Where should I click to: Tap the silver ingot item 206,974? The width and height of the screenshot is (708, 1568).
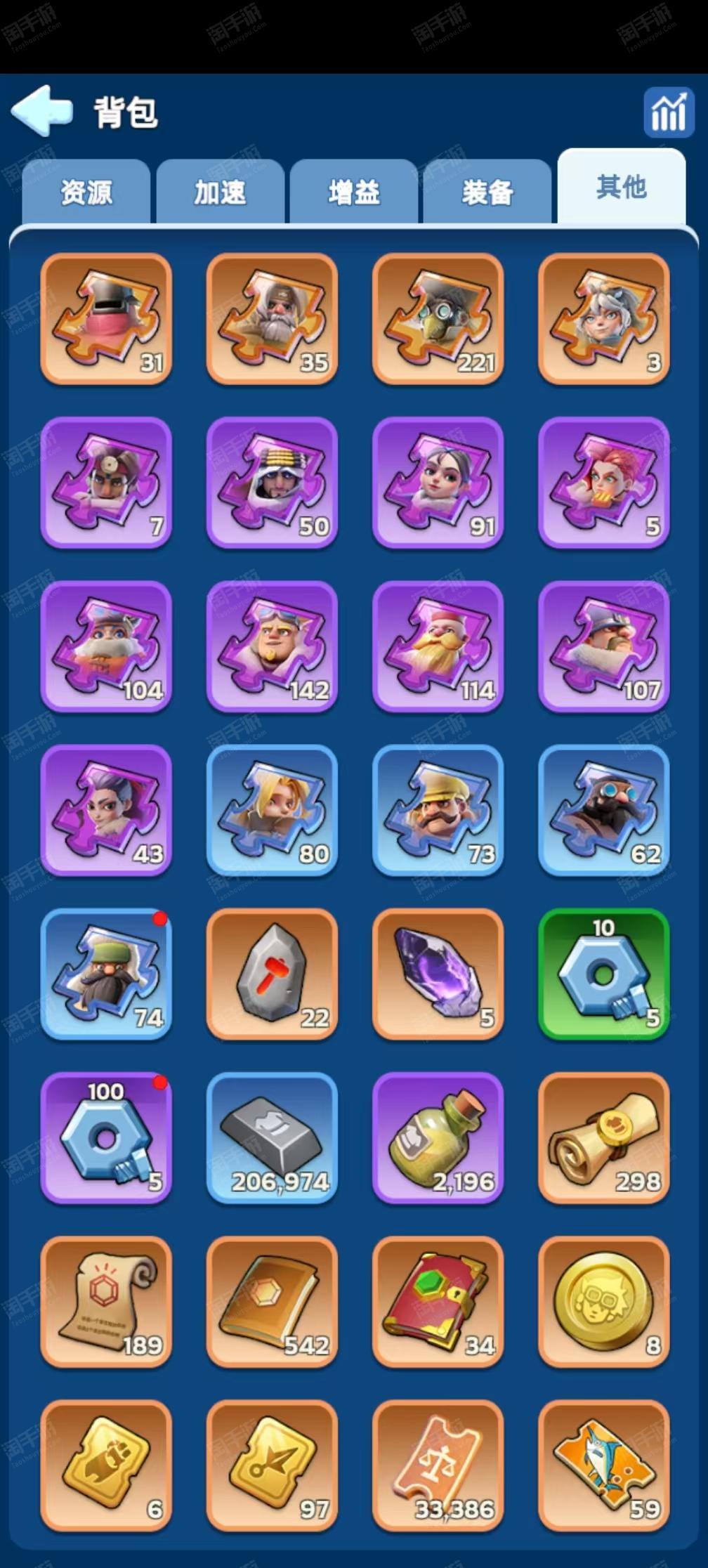coord(273,1138)
